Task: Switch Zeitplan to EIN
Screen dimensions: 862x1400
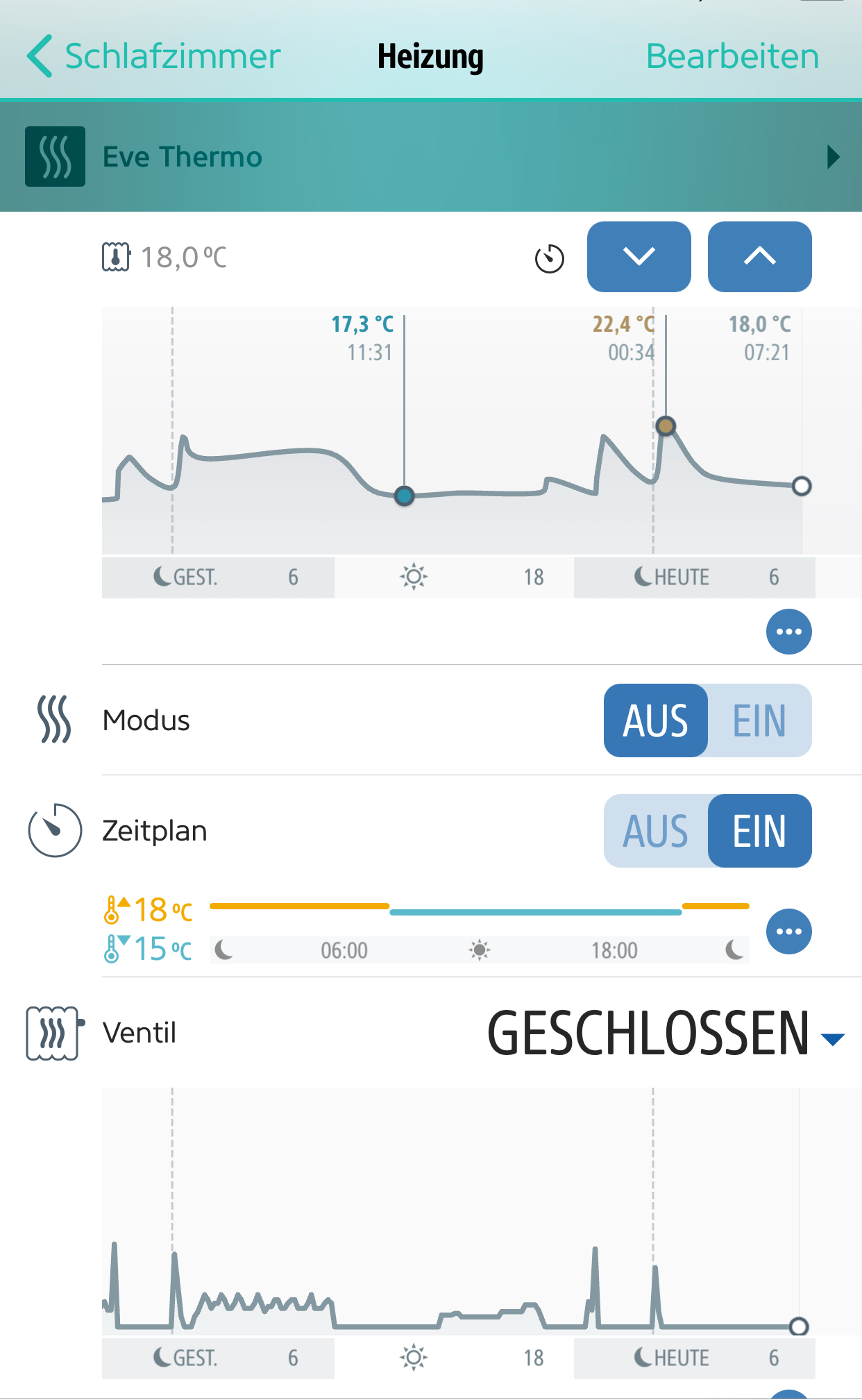Action: (x=759, y=831)
